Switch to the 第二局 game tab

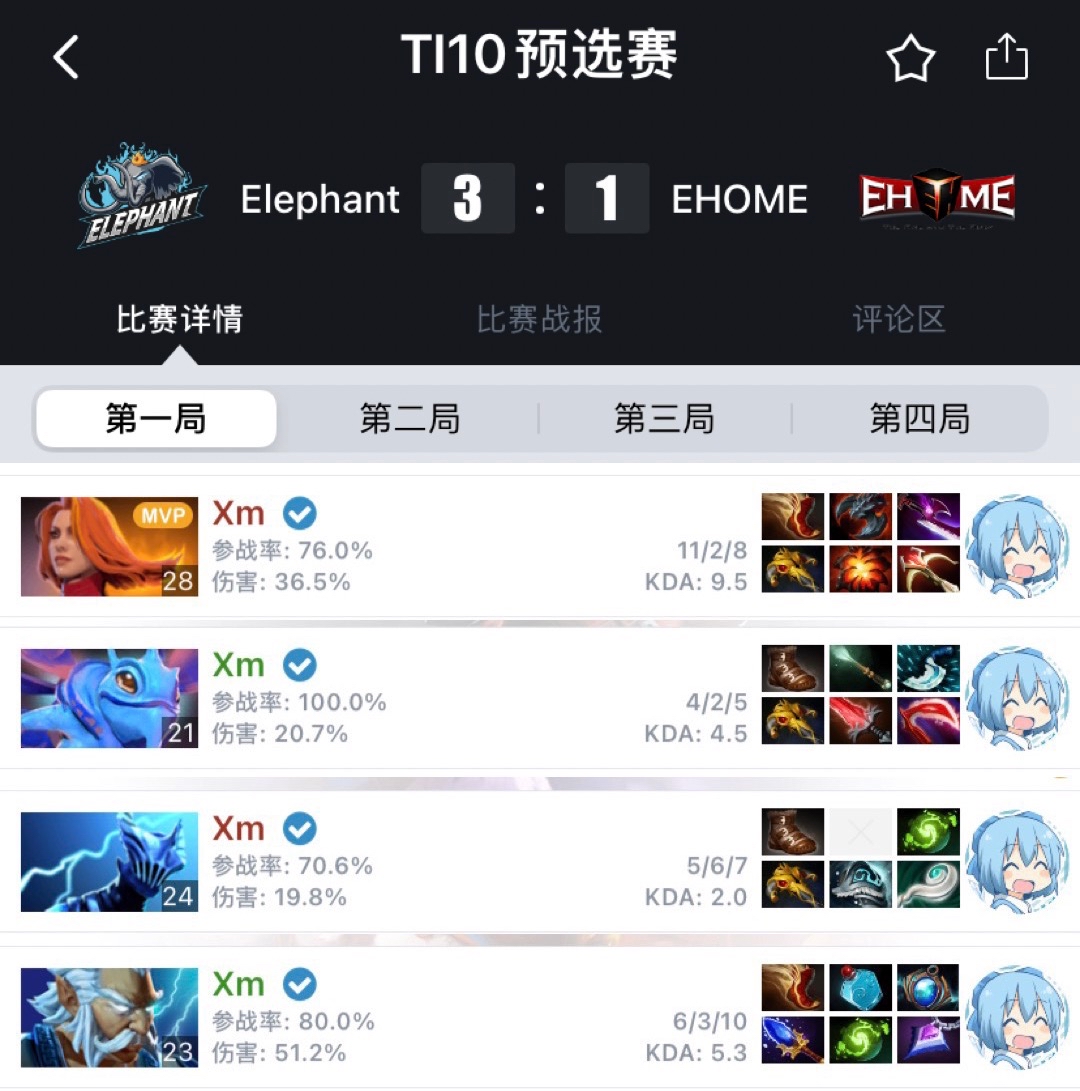click(409, 419)
